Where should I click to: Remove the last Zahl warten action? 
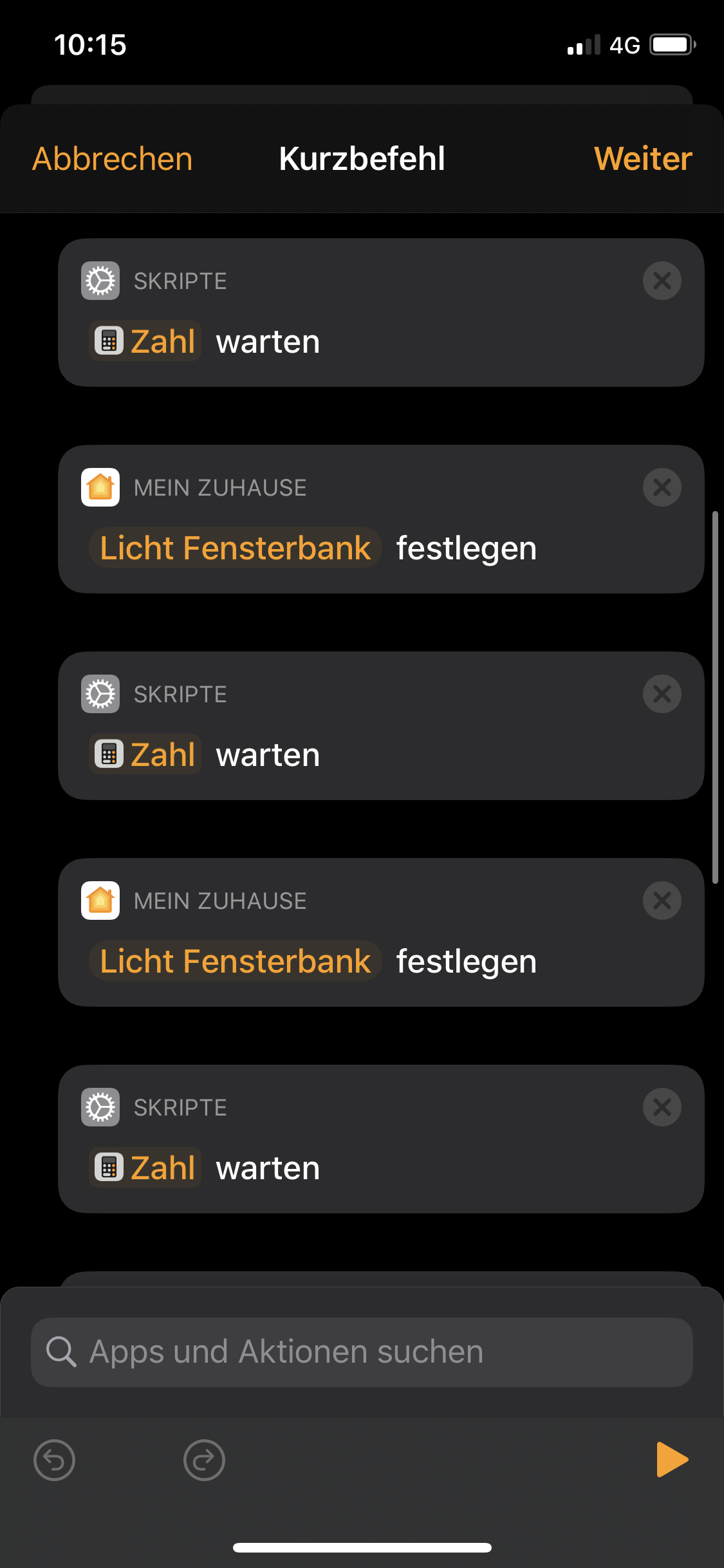click(662, 1107)
